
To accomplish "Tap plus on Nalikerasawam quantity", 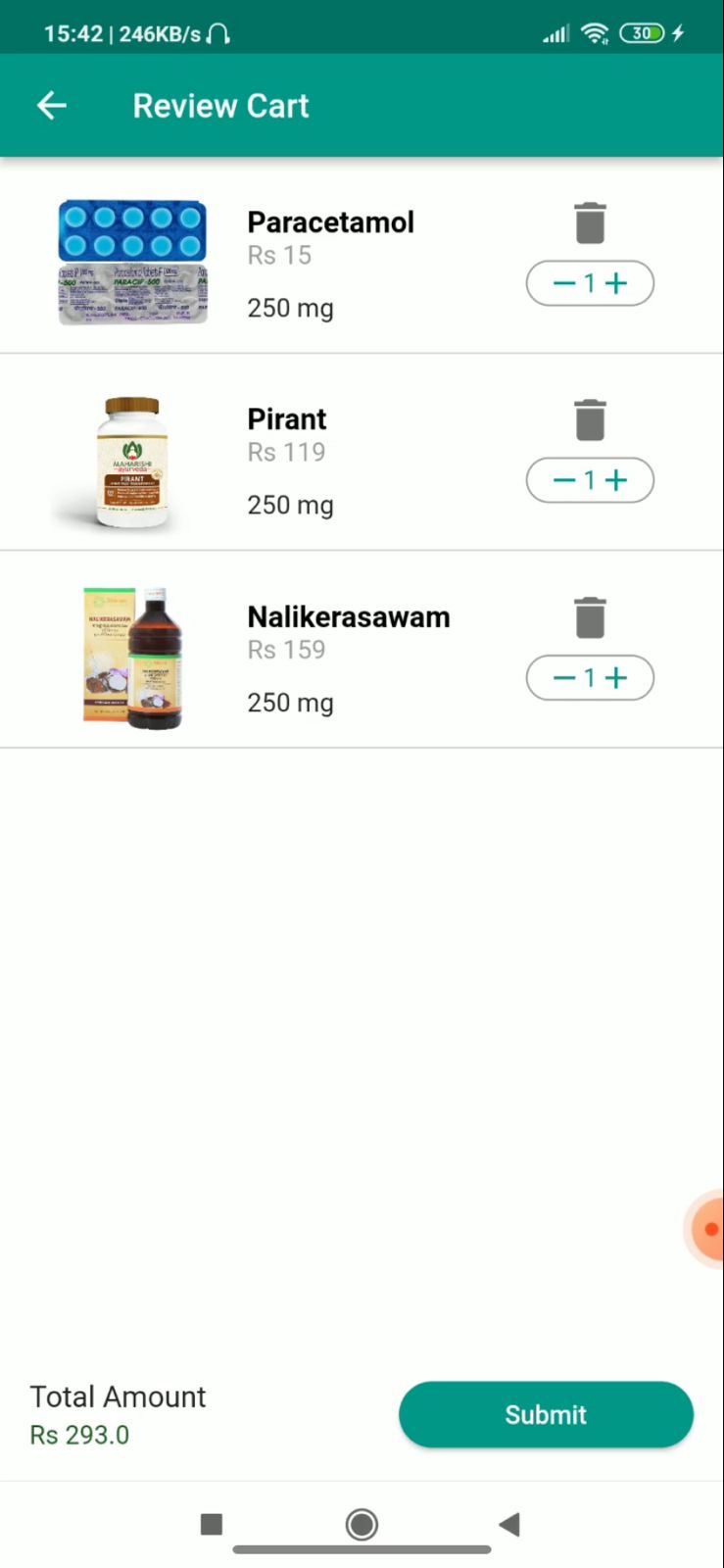I will pyautogui.click(x=616, y=678).
